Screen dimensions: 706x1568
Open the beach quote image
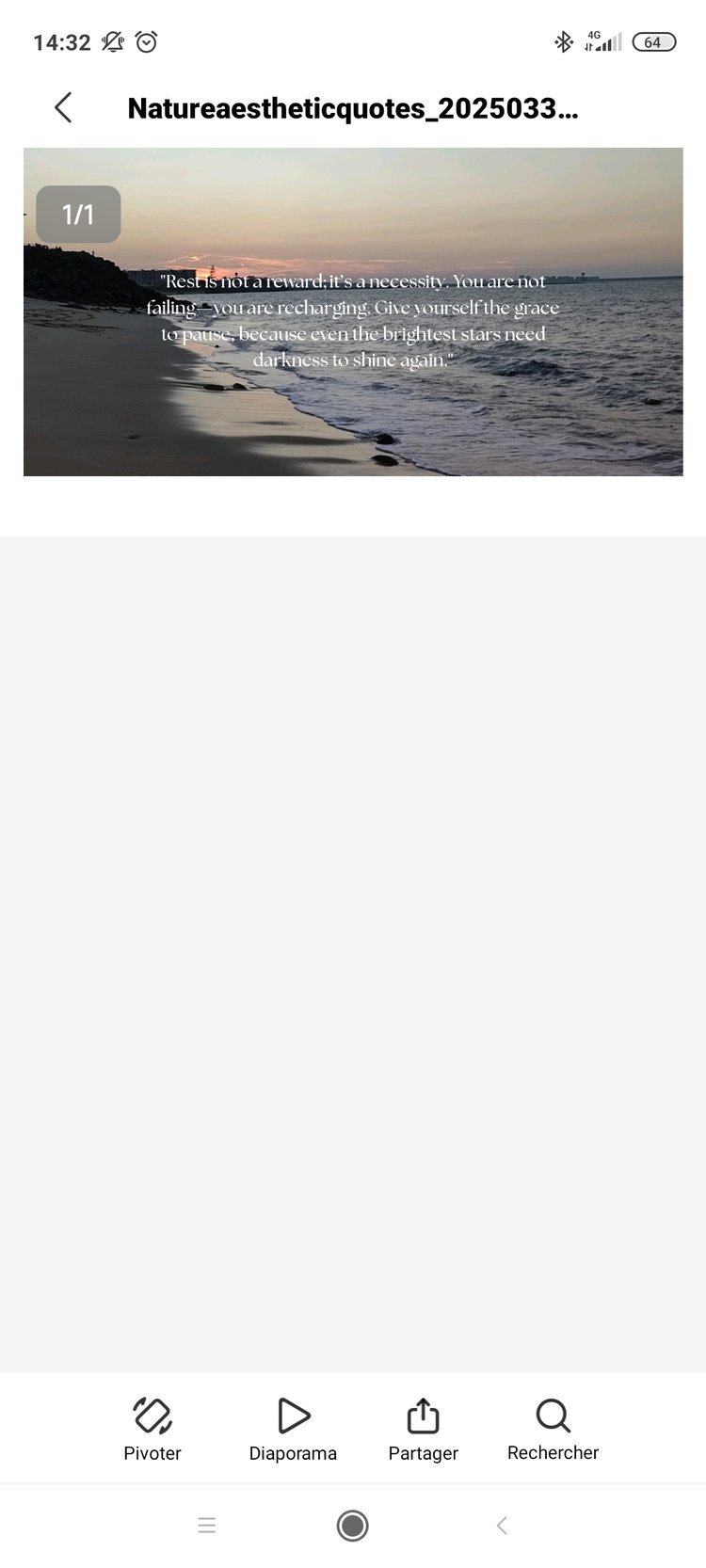353,312
